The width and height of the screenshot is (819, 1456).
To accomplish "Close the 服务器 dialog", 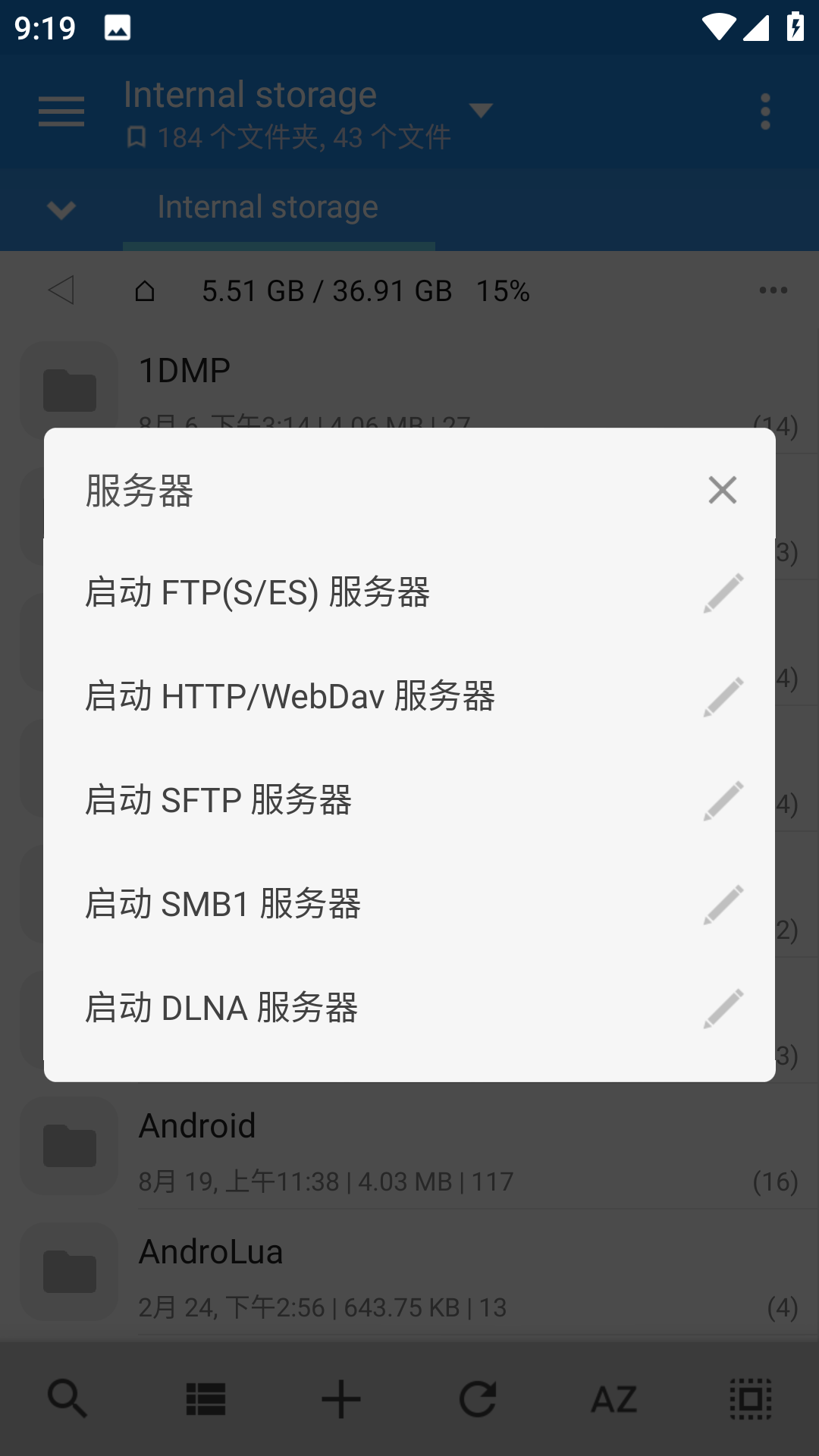I will coord(722,490).
